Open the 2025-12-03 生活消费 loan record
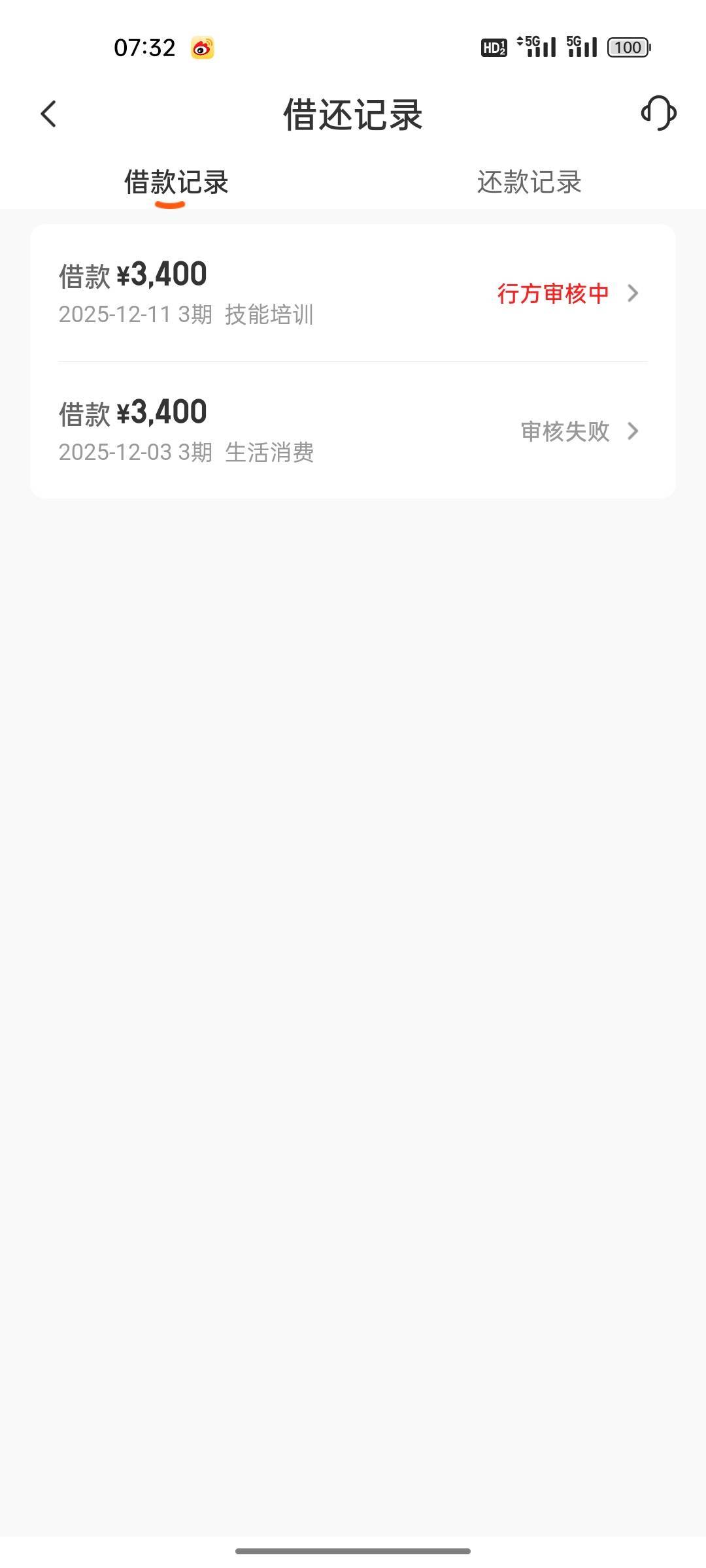This screenshot has height=1568, width=706. tap(353, 431)
